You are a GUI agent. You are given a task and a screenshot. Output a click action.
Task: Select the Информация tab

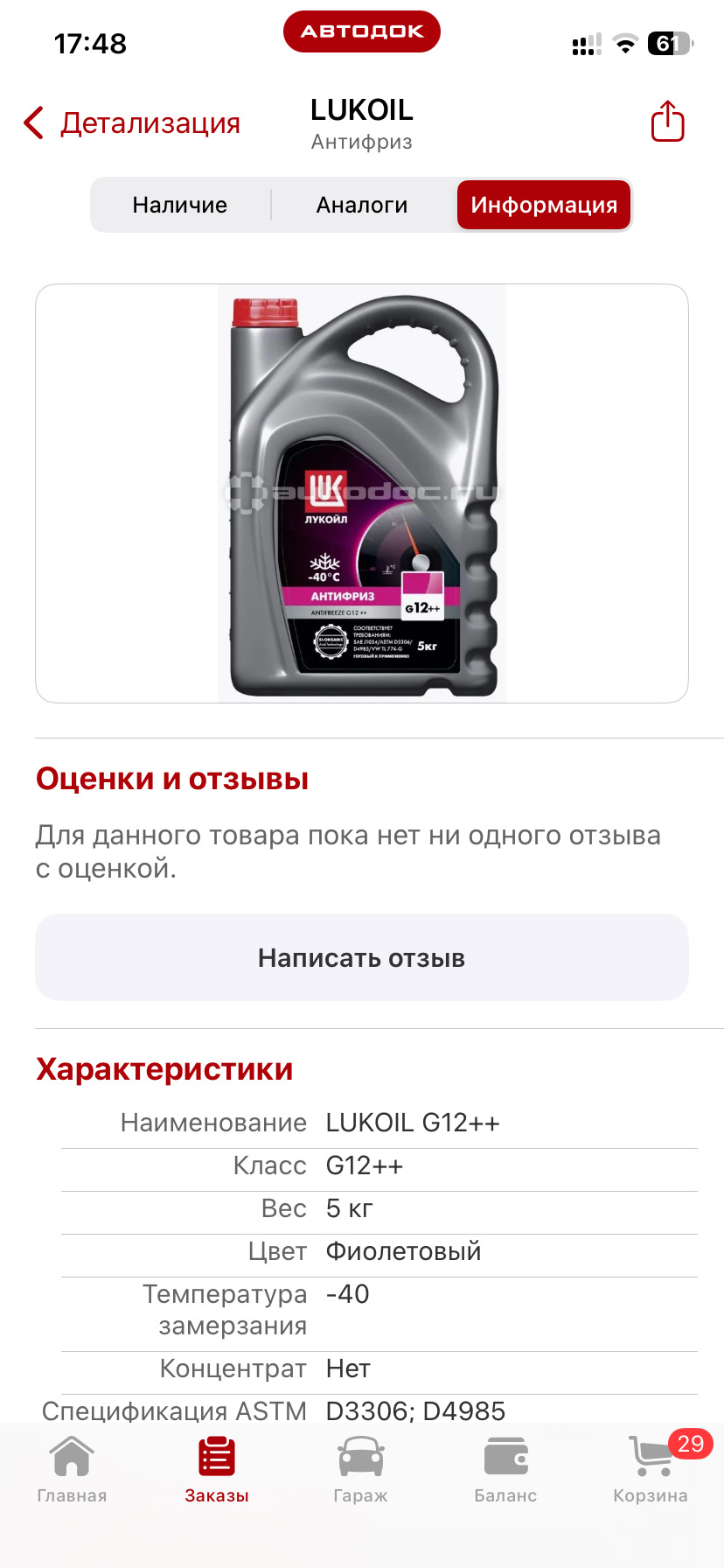(544, 205)
